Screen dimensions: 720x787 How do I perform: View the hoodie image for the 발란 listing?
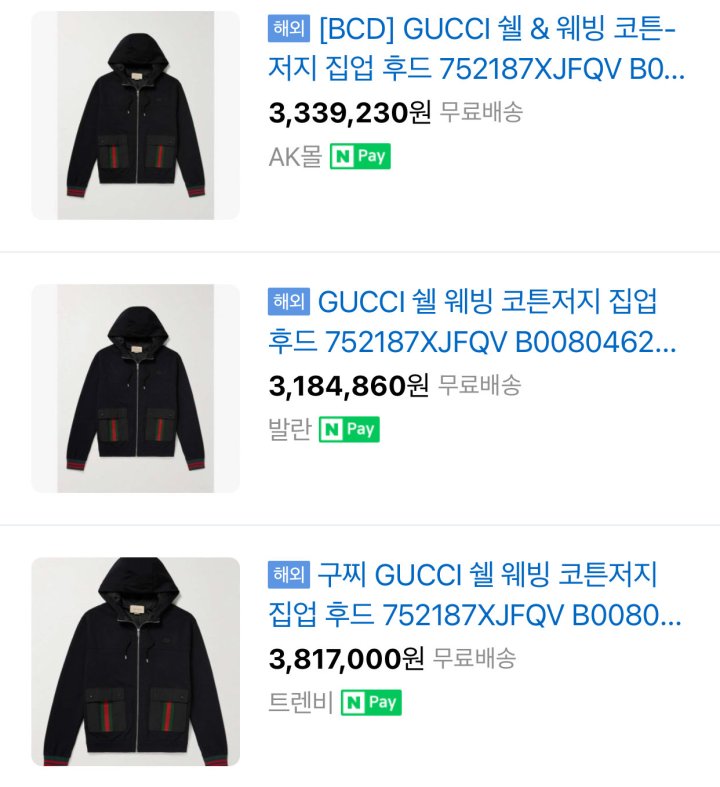coord(135,388)
